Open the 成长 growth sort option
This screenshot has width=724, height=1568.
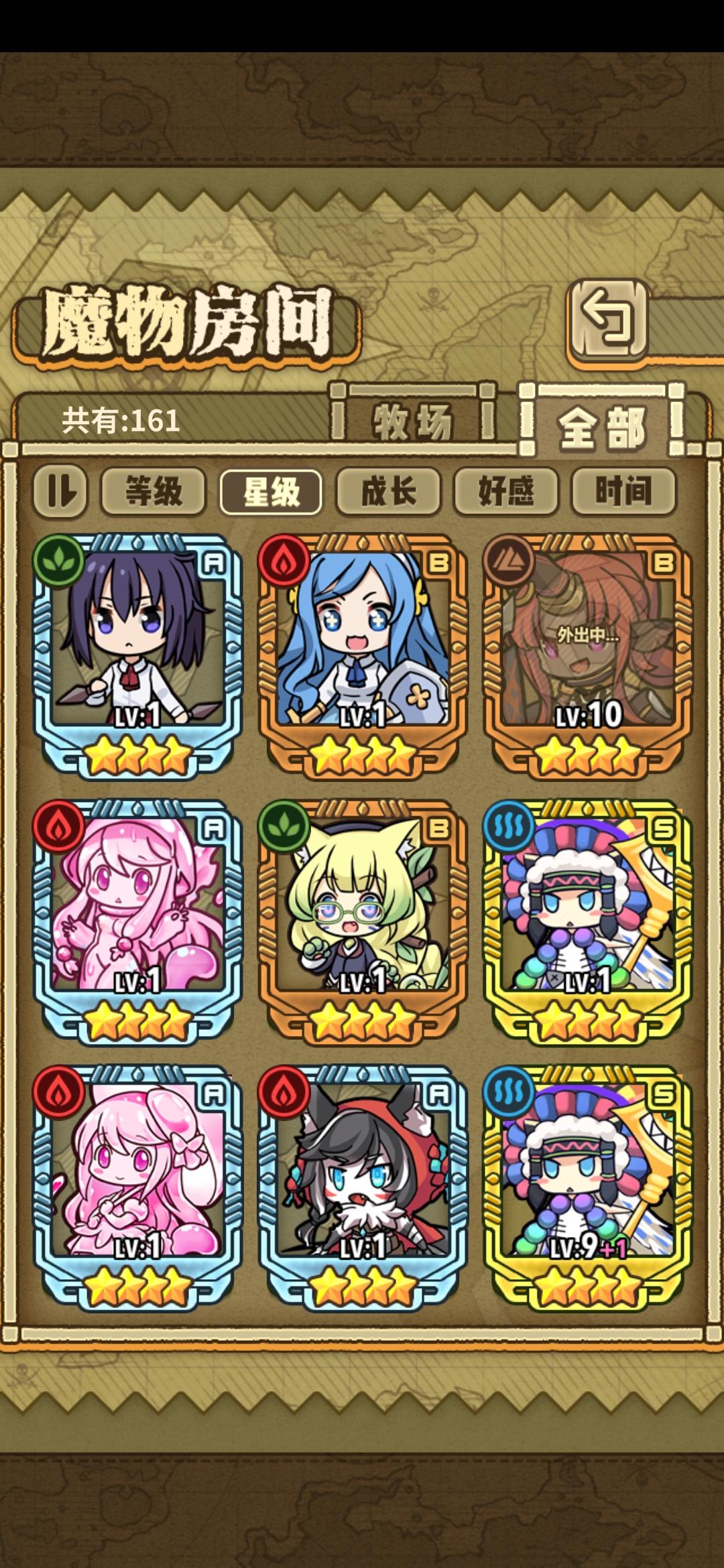point(389,494)
